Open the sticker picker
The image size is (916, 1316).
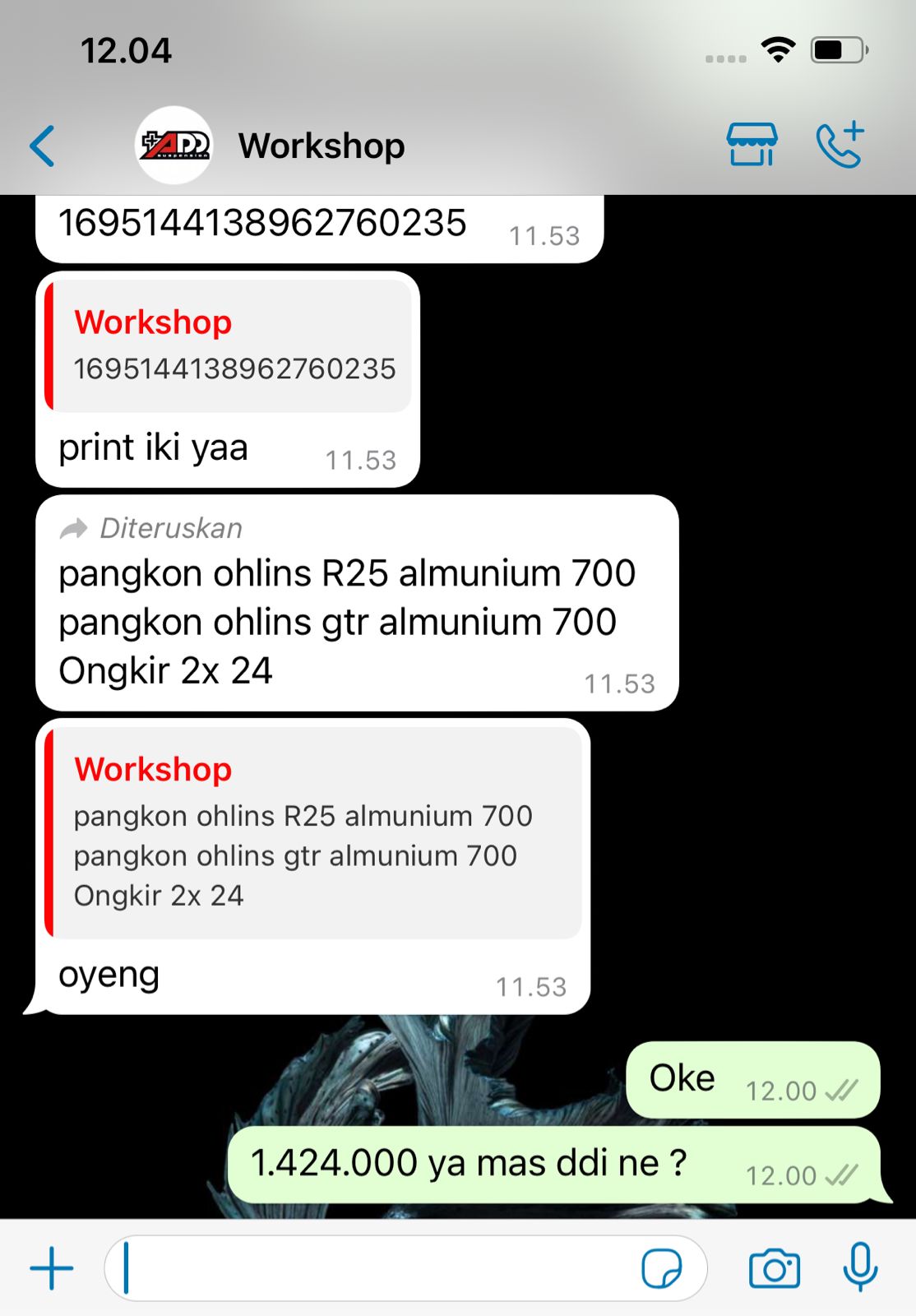661,1268
